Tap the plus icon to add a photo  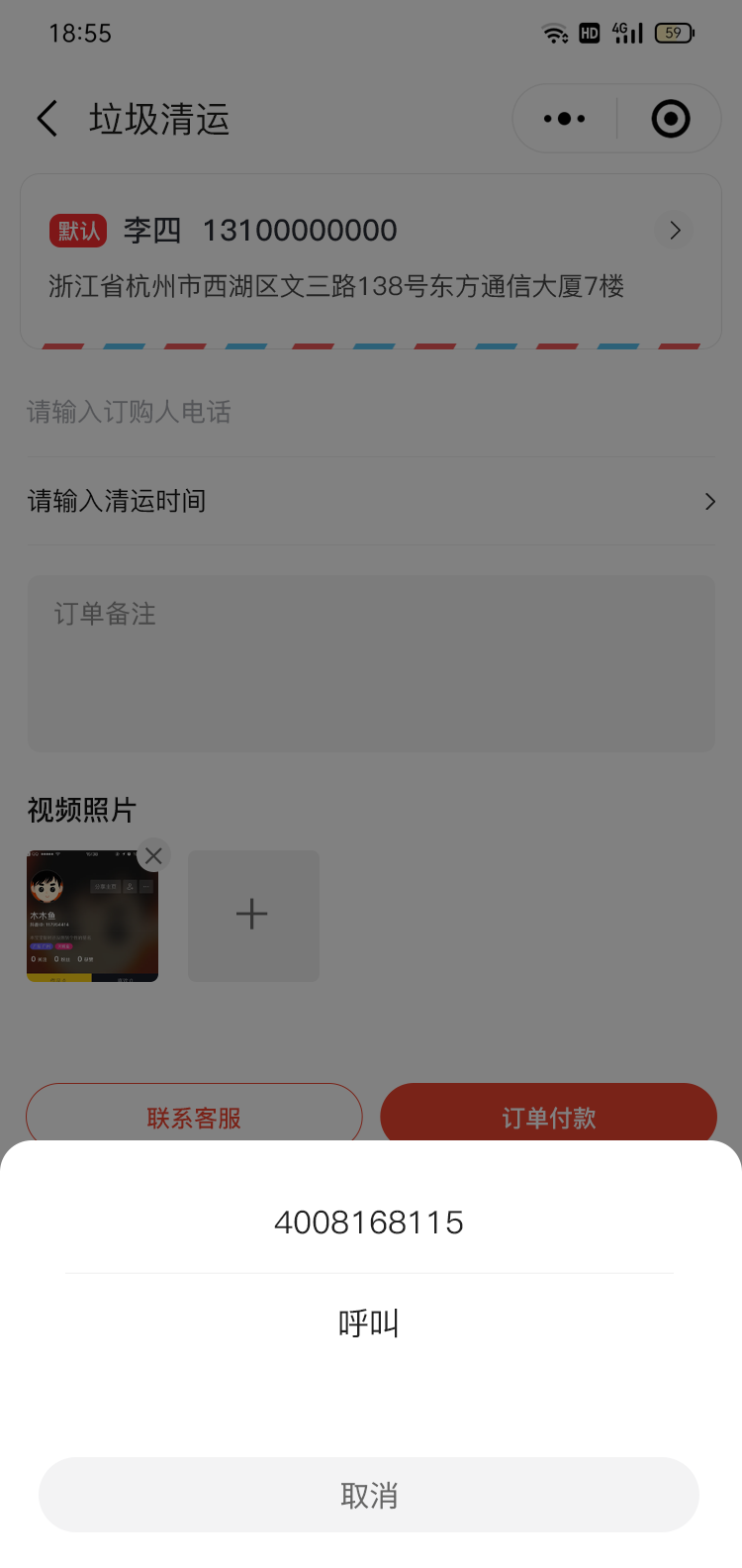click(253, 914)
